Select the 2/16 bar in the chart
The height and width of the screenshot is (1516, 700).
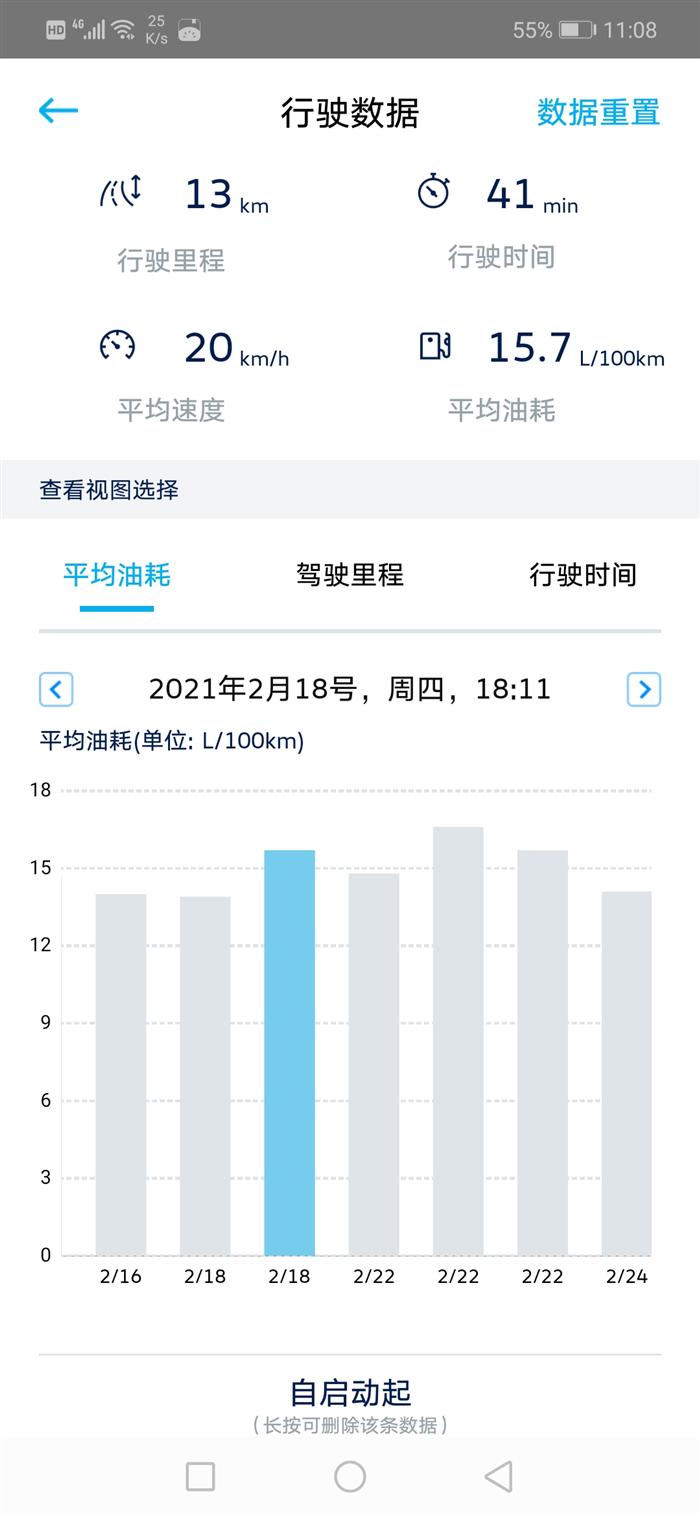[x=121, y=1075]
